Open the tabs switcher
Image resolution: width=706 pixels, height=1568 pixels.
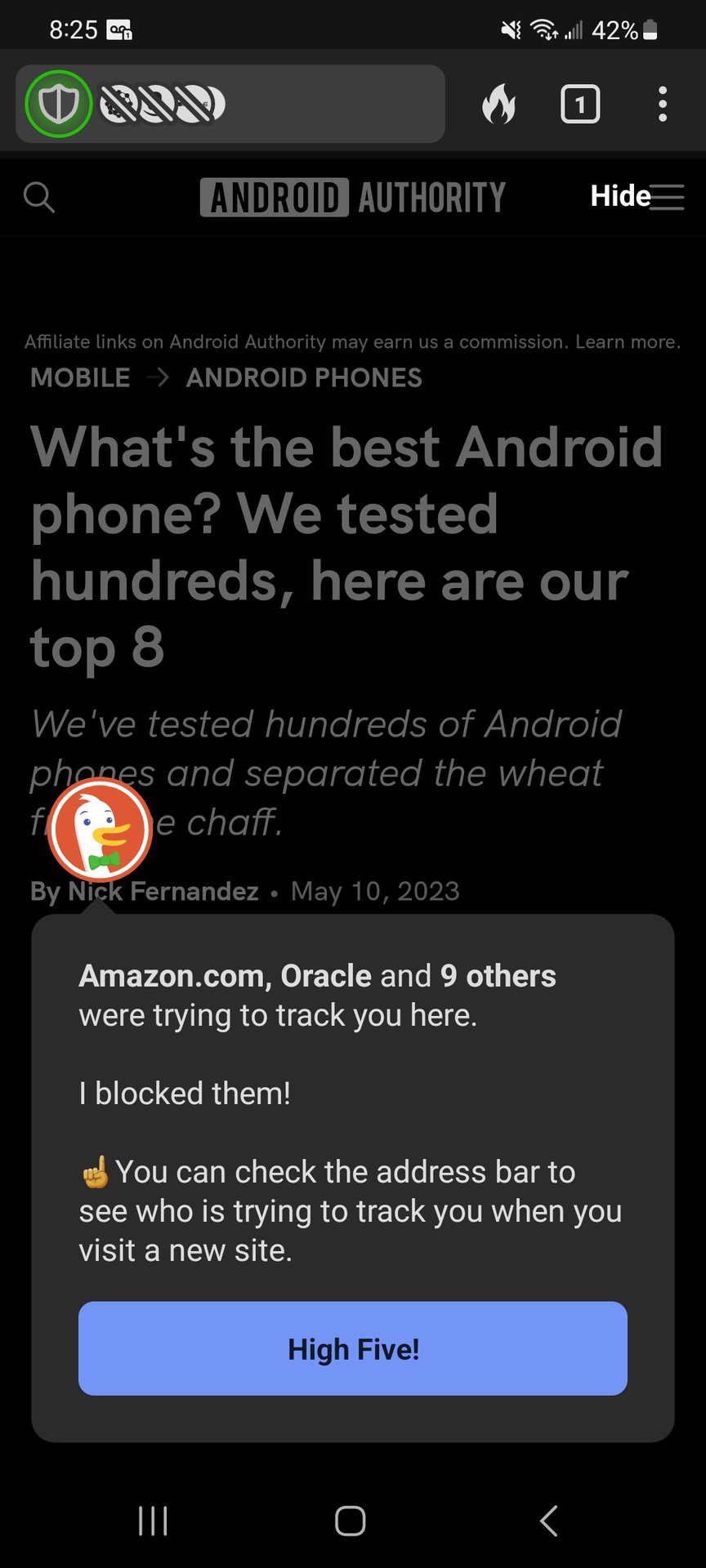tap(580, 105)
